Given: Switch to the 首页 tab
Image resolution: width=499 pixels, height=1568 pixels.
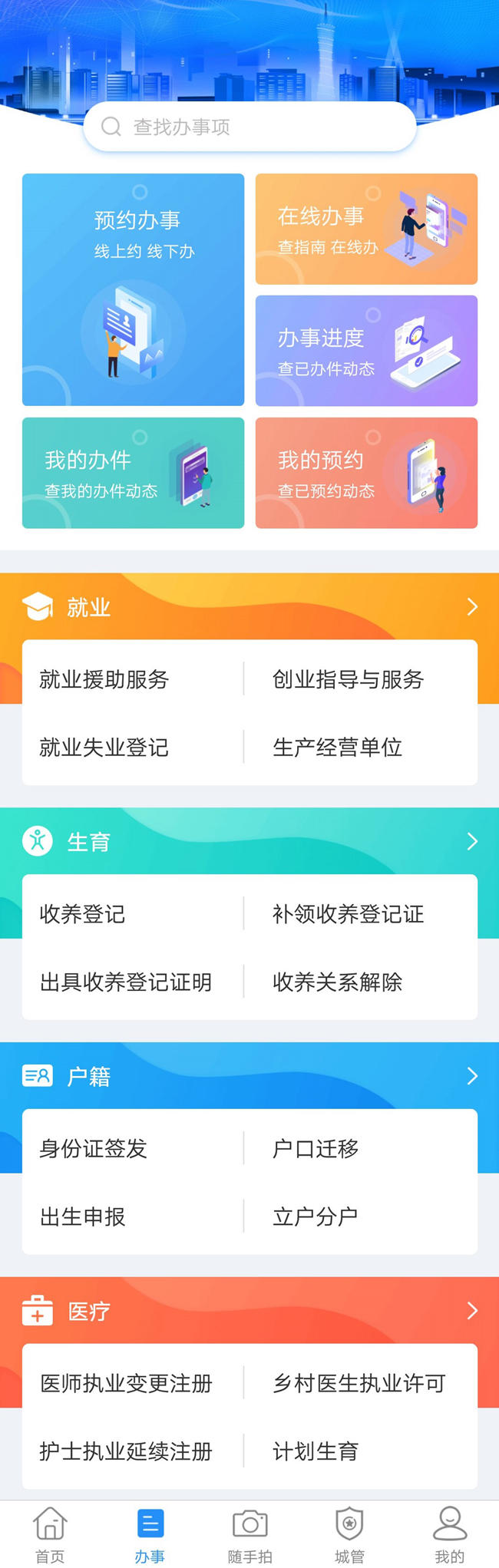Looking at the screenshot, I should [x=50, y=1535].
